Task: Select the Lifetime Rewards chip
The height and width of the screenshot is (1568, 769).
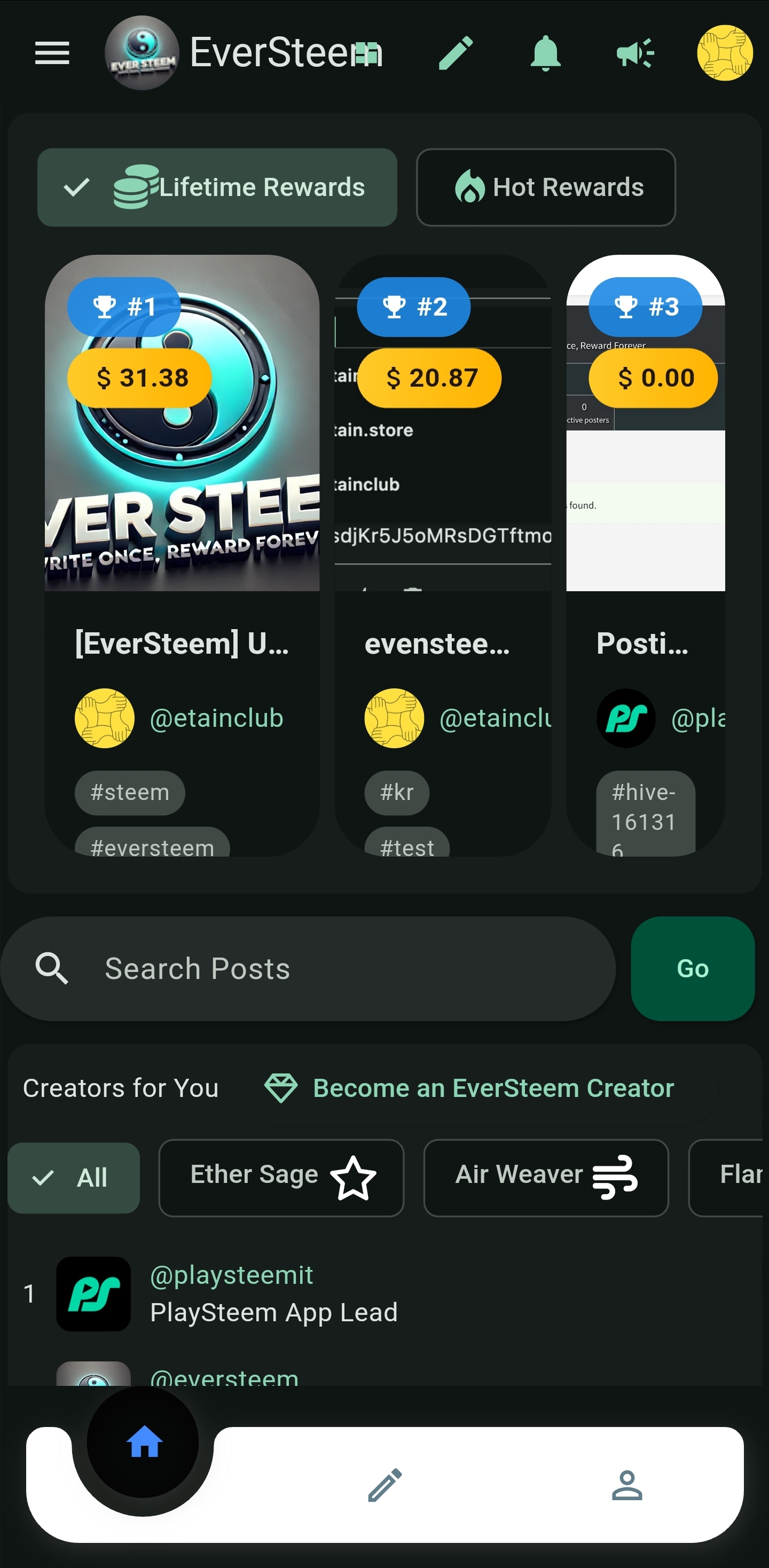Action: tap(217, 187)
